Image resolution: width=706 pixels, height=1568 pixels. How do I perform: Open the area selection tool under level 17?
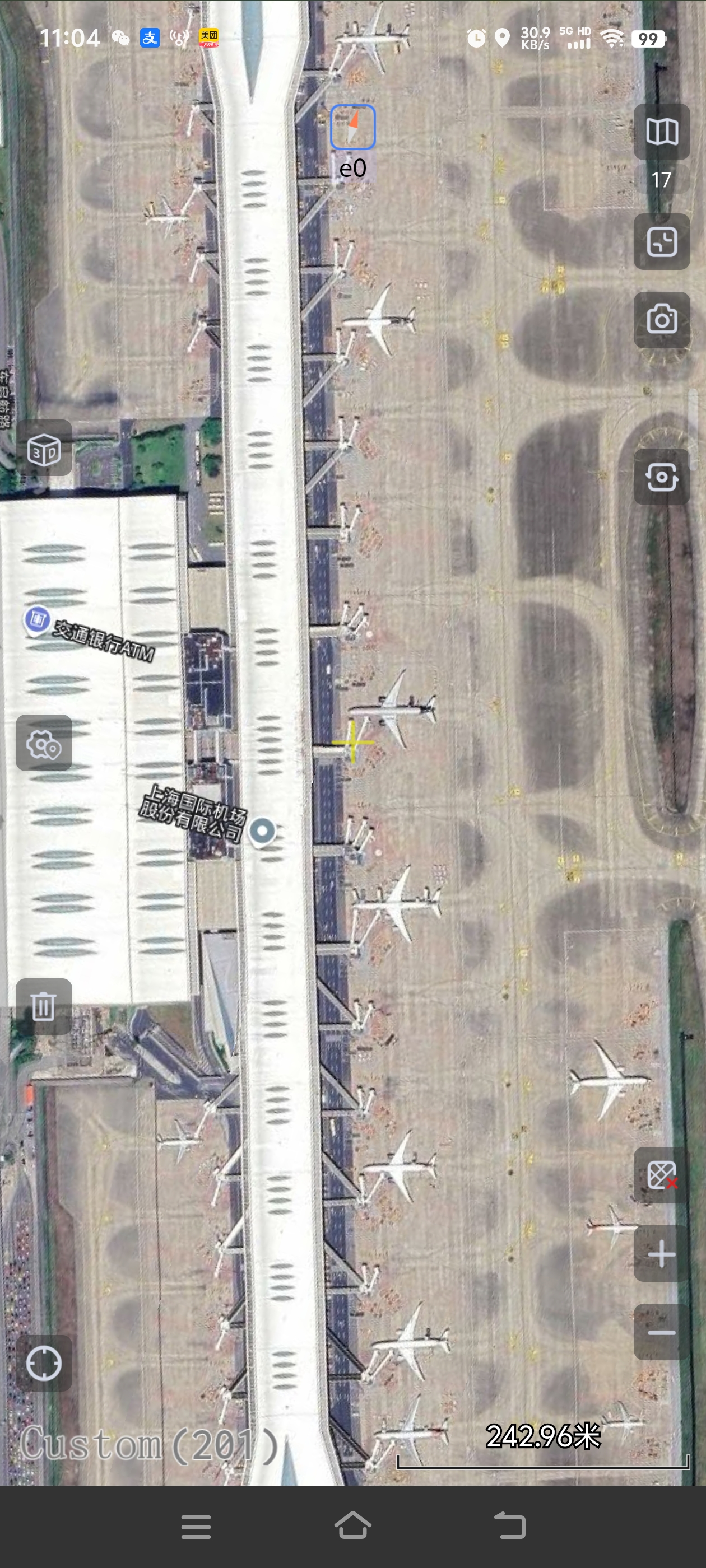662,242
